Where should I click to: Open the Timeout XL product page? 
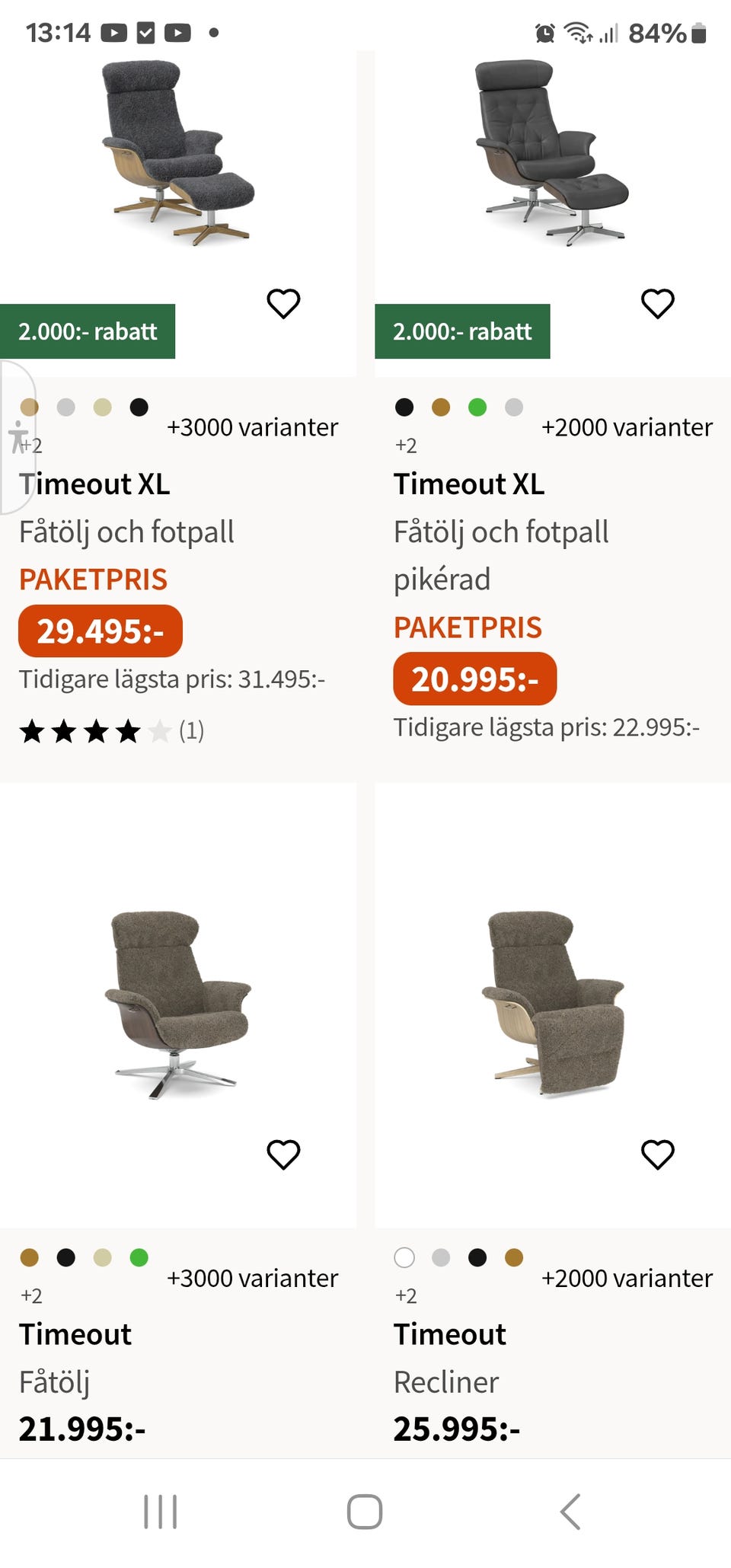tap(94, 483)
